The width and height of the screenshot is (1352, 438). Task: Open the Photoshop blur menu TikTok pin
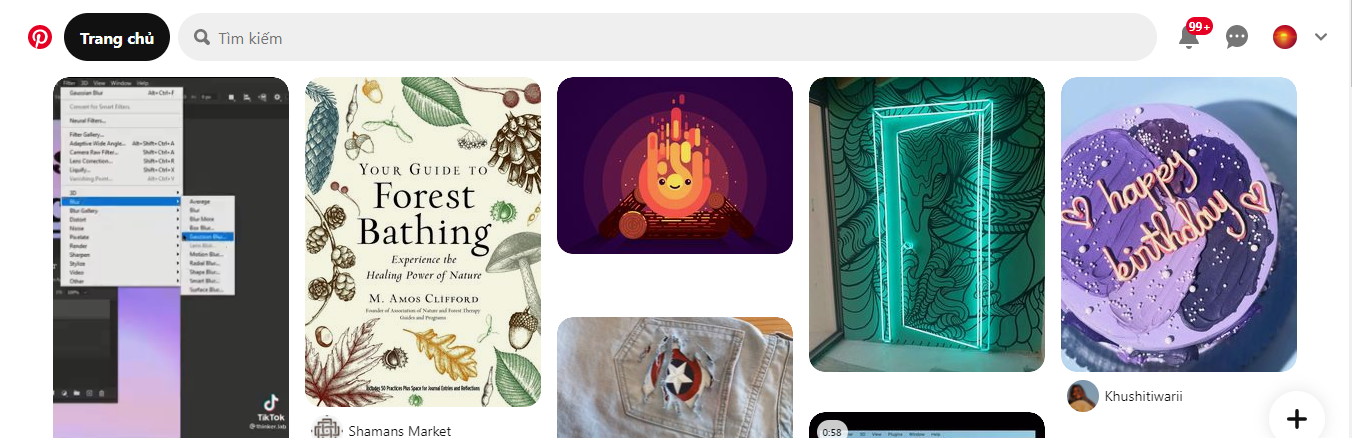pos(170,250)
